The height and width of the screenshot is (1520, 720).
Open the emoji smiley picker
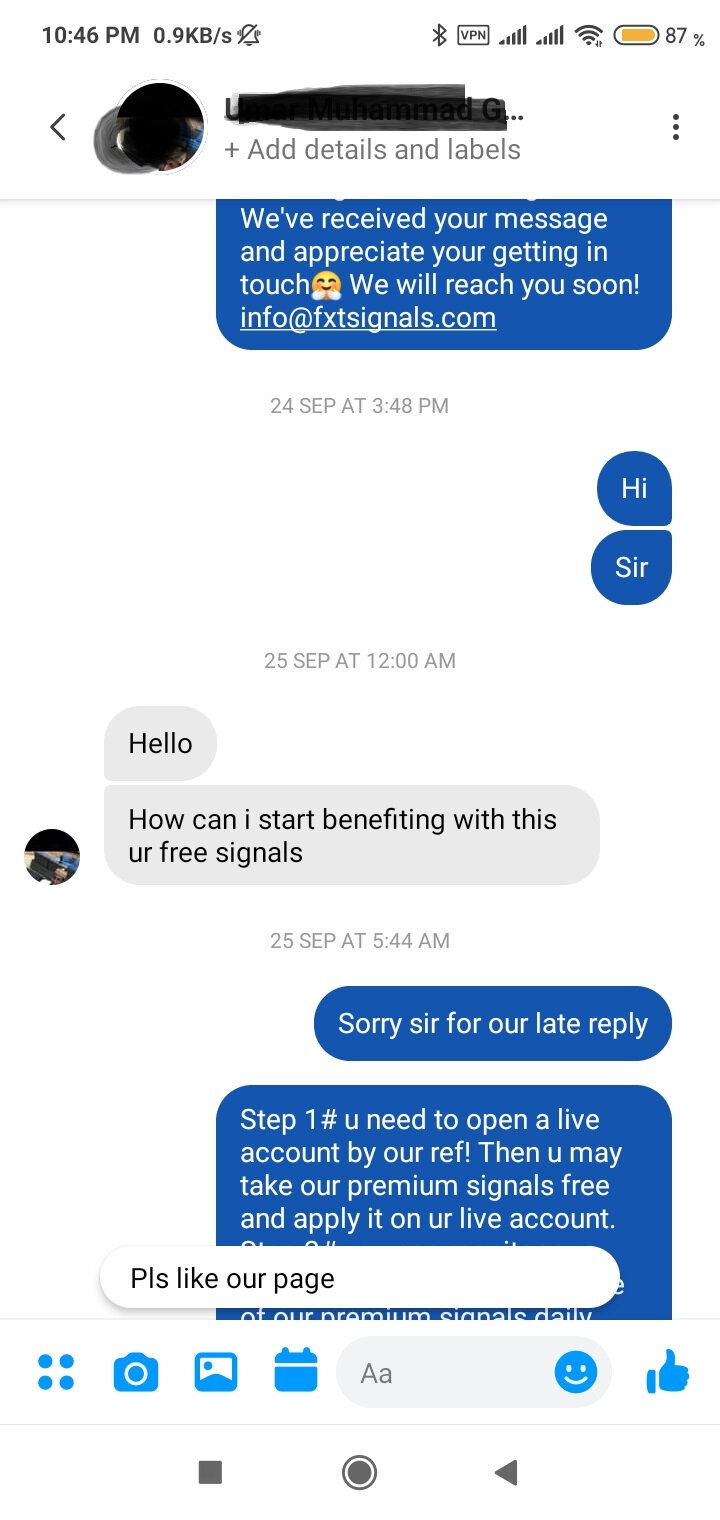(576, 1372)
